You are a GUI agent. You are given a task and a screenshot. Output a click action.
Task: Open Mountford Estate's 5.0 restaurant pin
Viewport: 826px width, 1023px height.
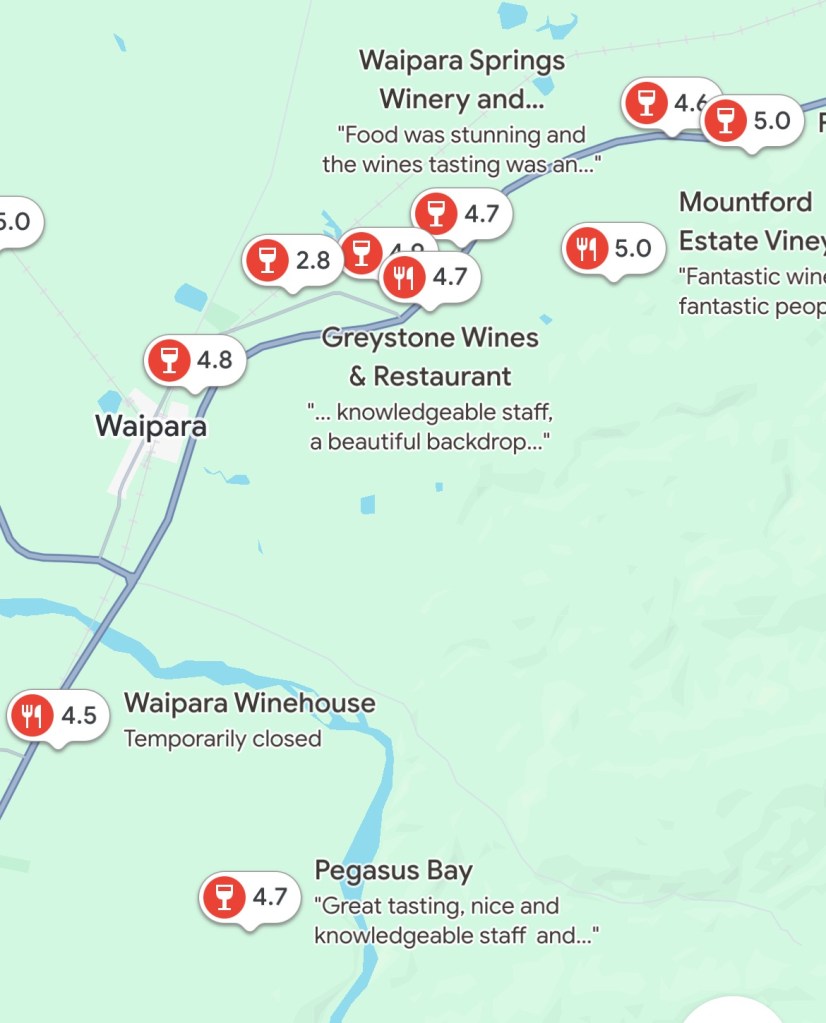click(x=613, y=249)
